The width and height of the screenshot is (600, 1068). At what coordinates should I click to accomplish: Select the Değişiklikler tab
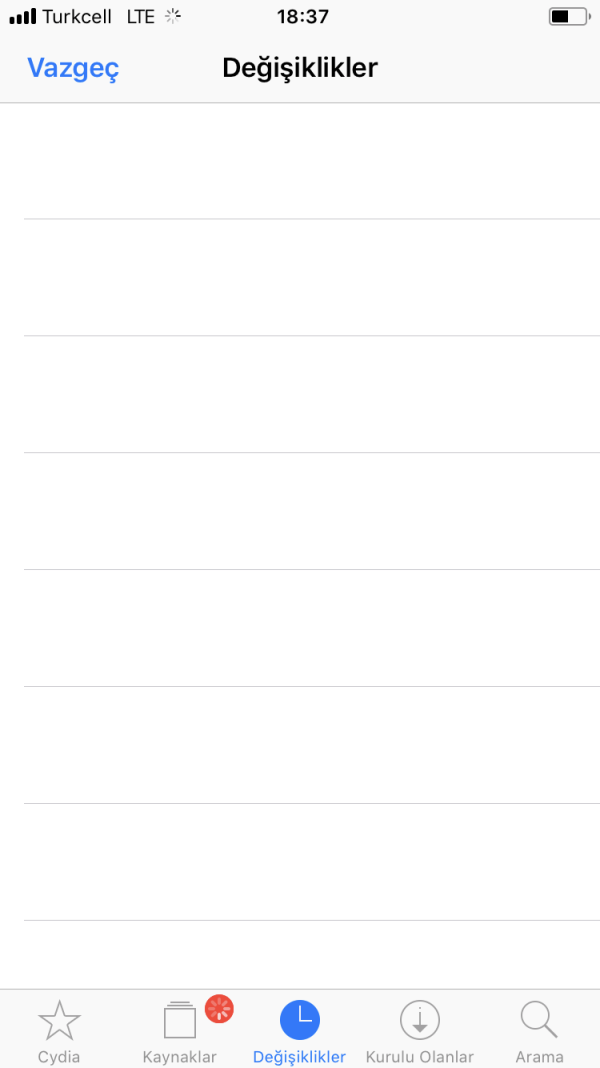pos(299,1030)
